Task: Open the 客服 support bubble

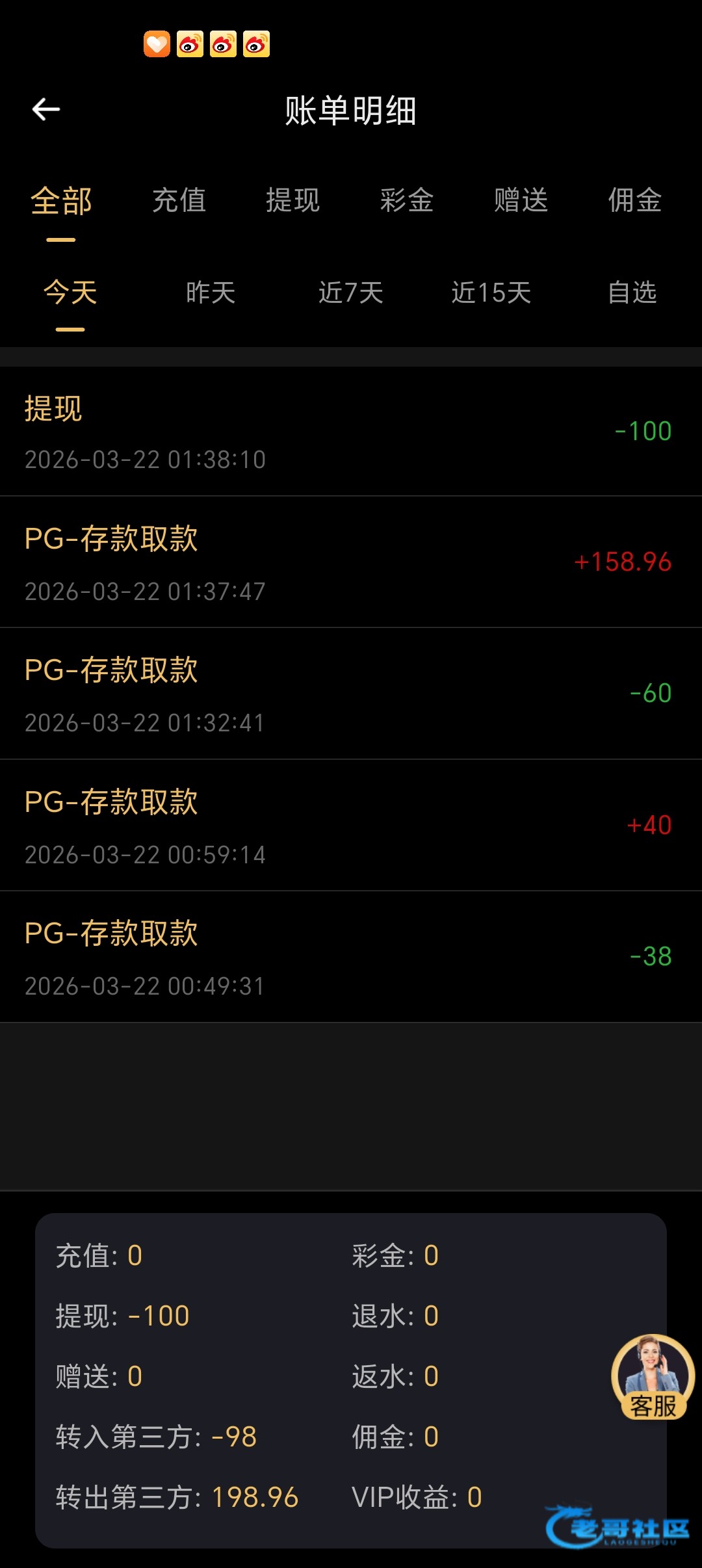Action: (653, 1377)
